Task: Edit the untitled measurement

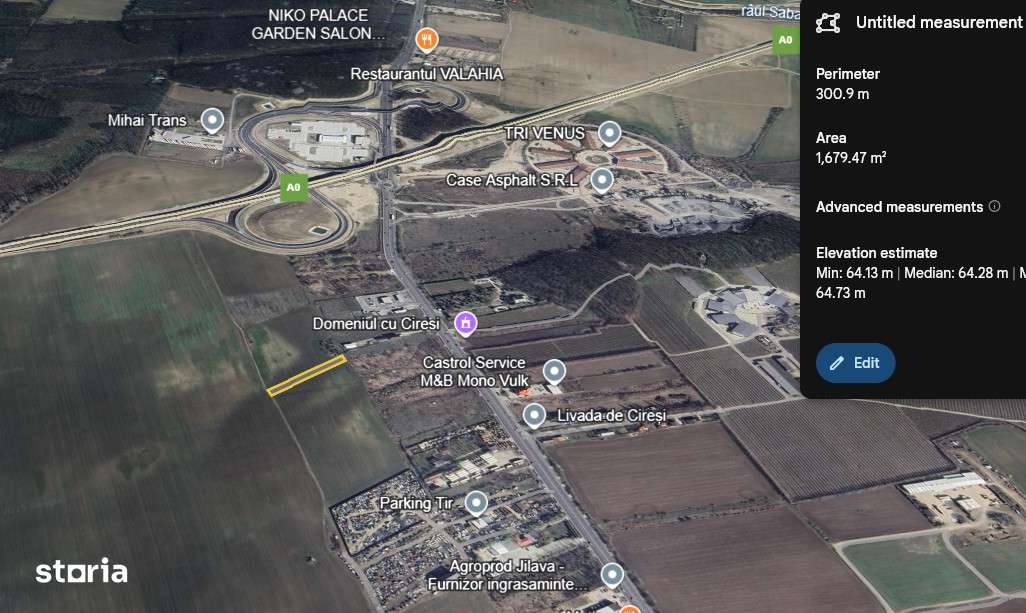Action: click(x=855, y=363)
